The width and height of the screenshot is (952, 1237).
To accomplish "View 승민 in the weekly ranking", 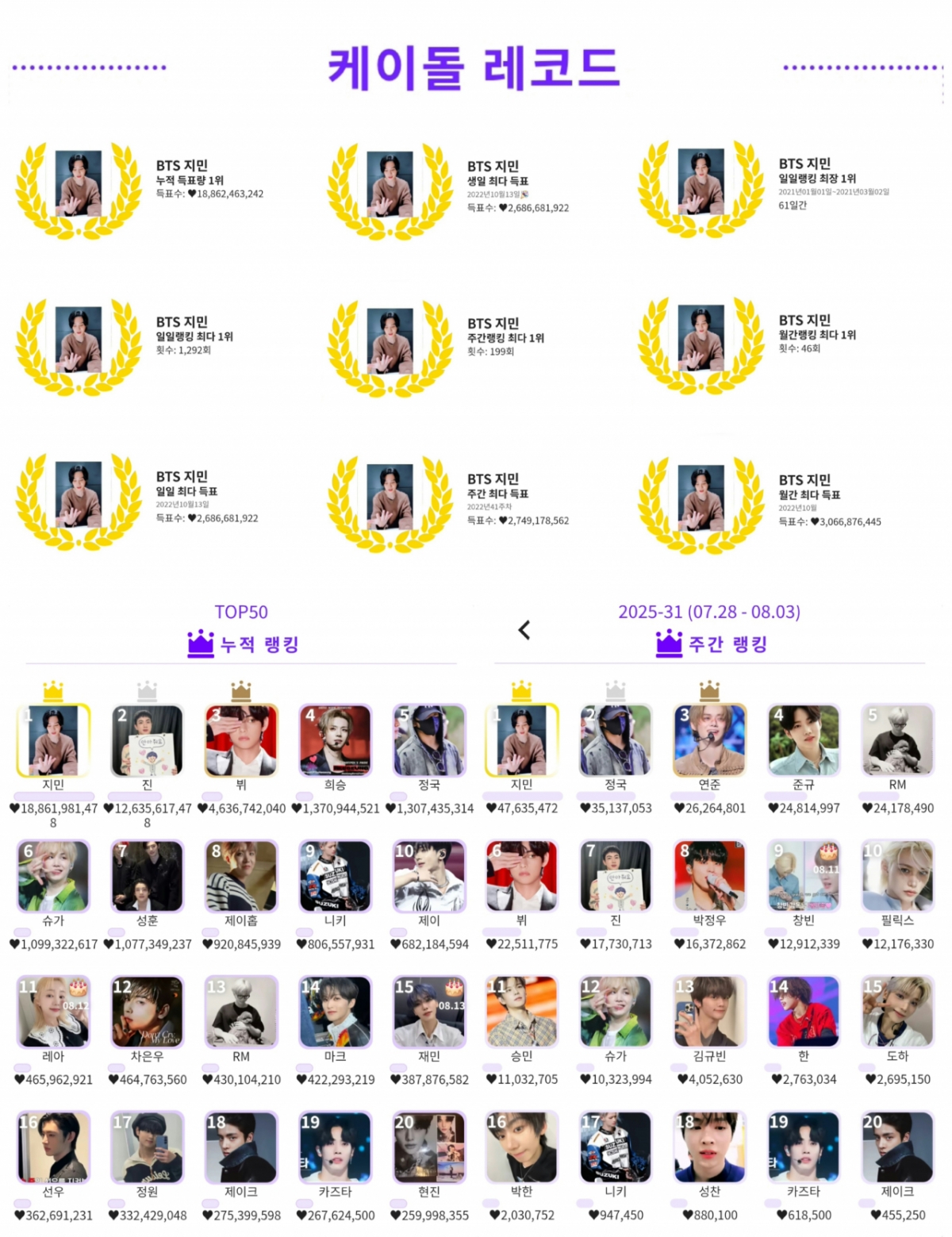I will pos(521,1012).
